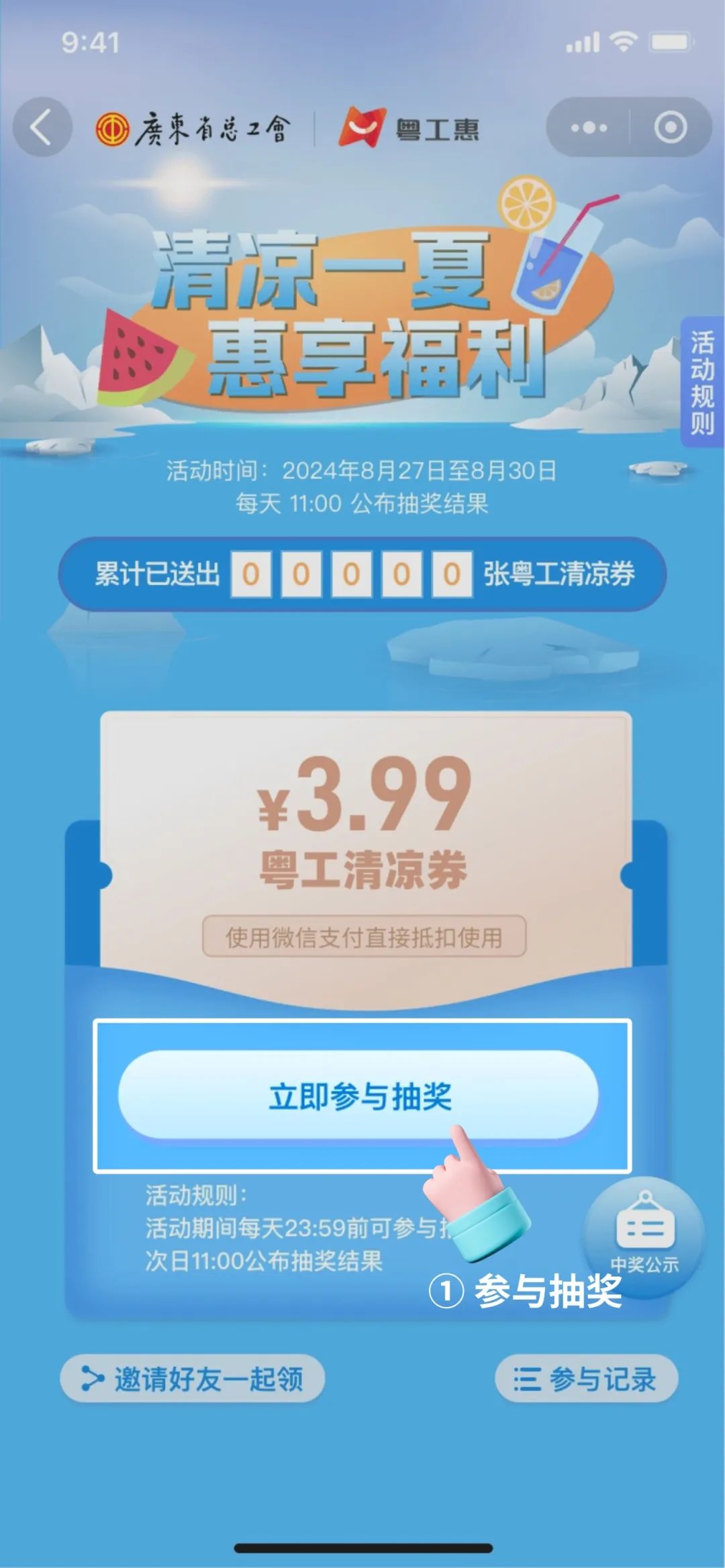Open the mini program three-dots menu
Screen dimensions: 725x1568
coord(589,127)
